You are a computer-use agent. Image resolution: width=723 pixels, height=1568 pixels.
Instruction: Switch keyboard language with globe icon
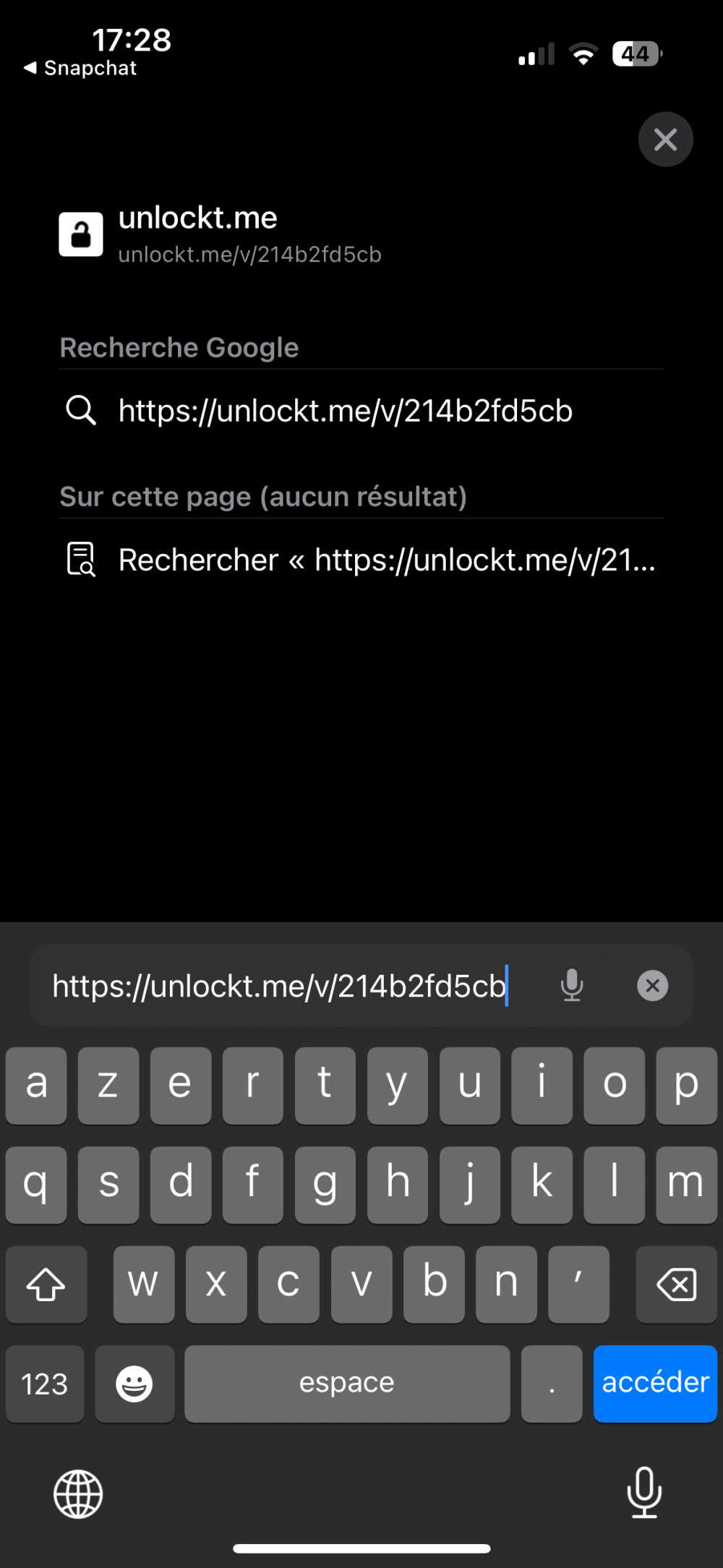78,1494
